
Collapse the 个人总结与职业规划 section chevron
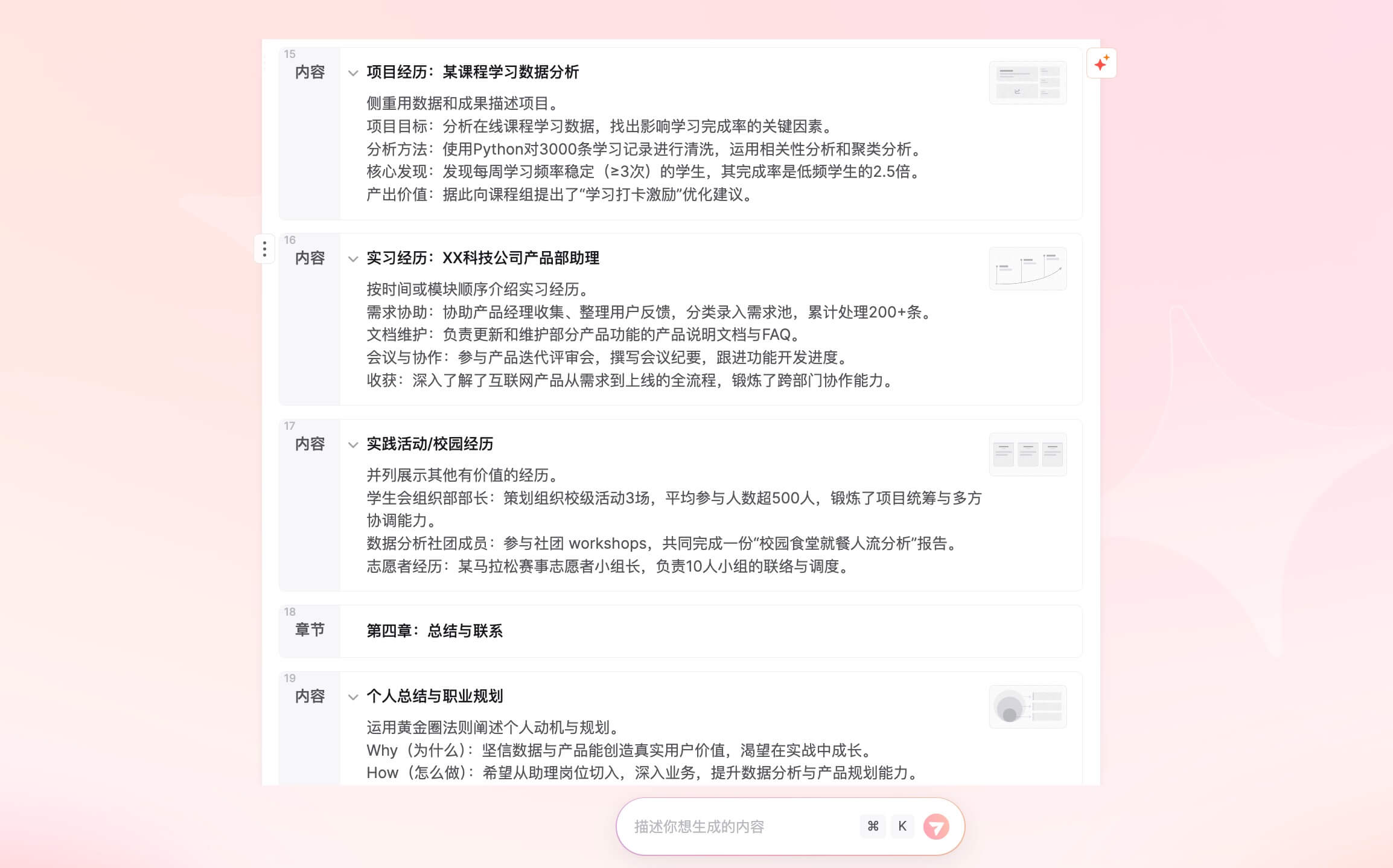pyautogui.click(x=353, y=697)
